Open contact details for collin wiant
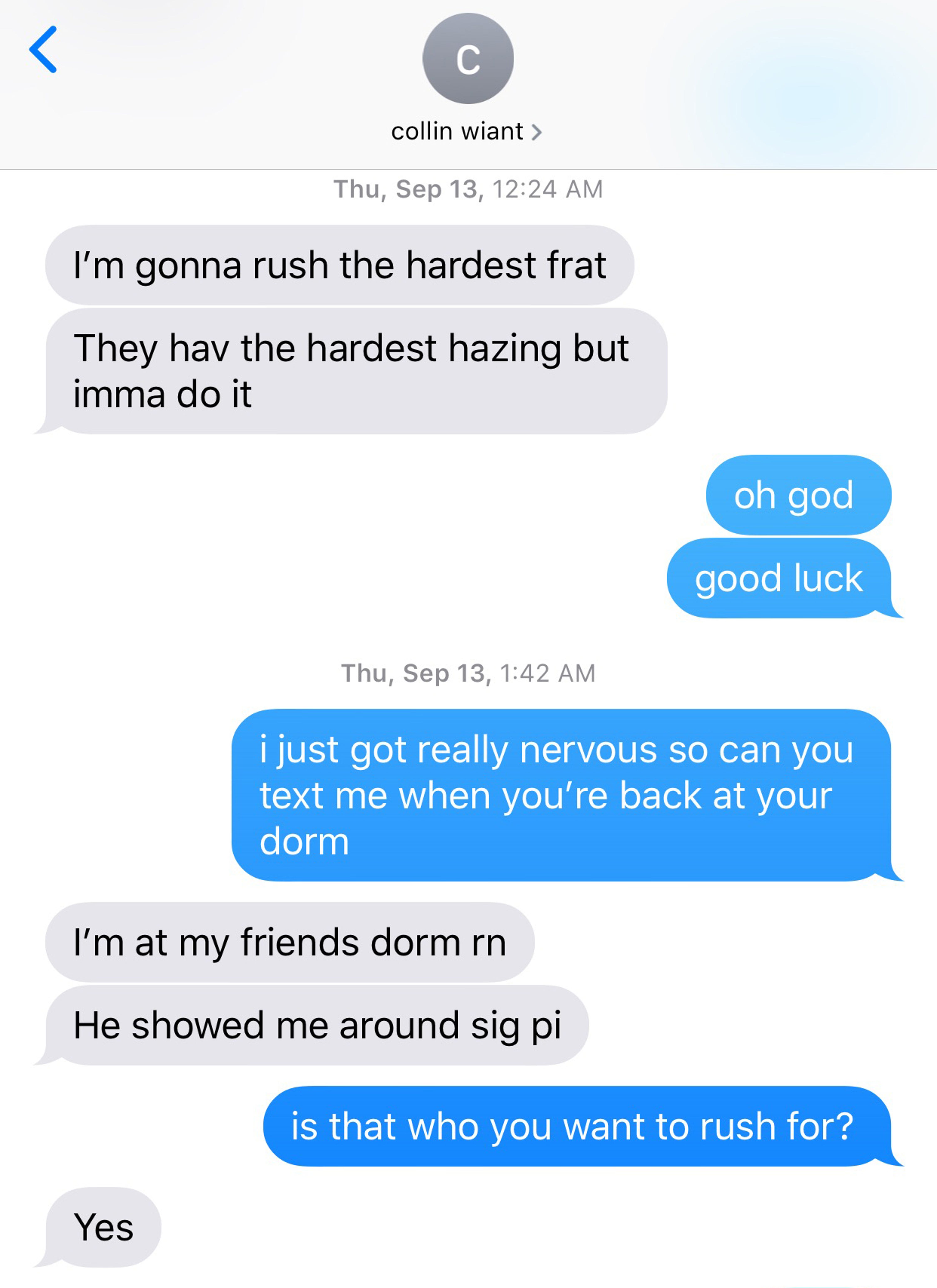This screenshot has width=937, height=1288. (466, 132)
